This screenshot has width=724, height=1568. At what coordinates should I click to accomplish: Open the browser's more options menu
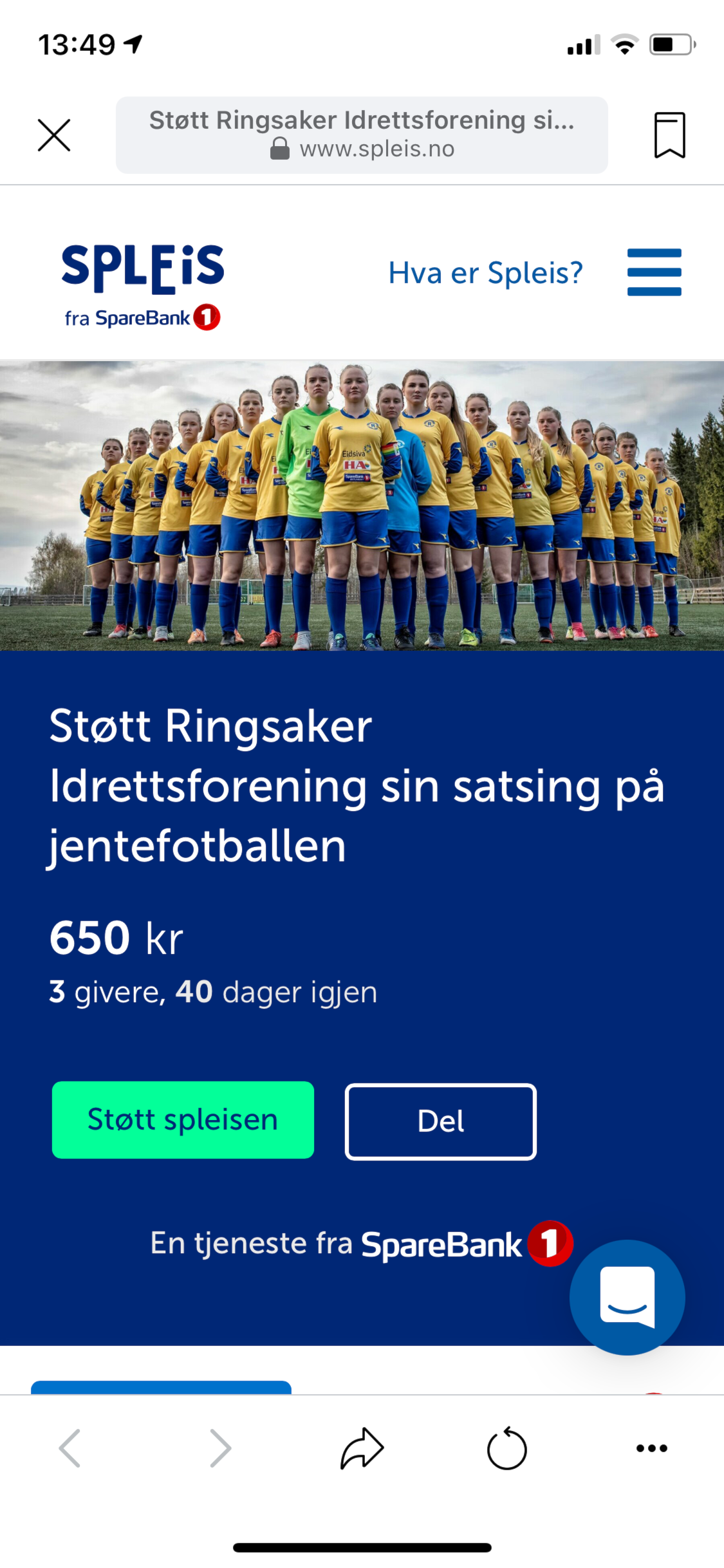point(651,1448)
